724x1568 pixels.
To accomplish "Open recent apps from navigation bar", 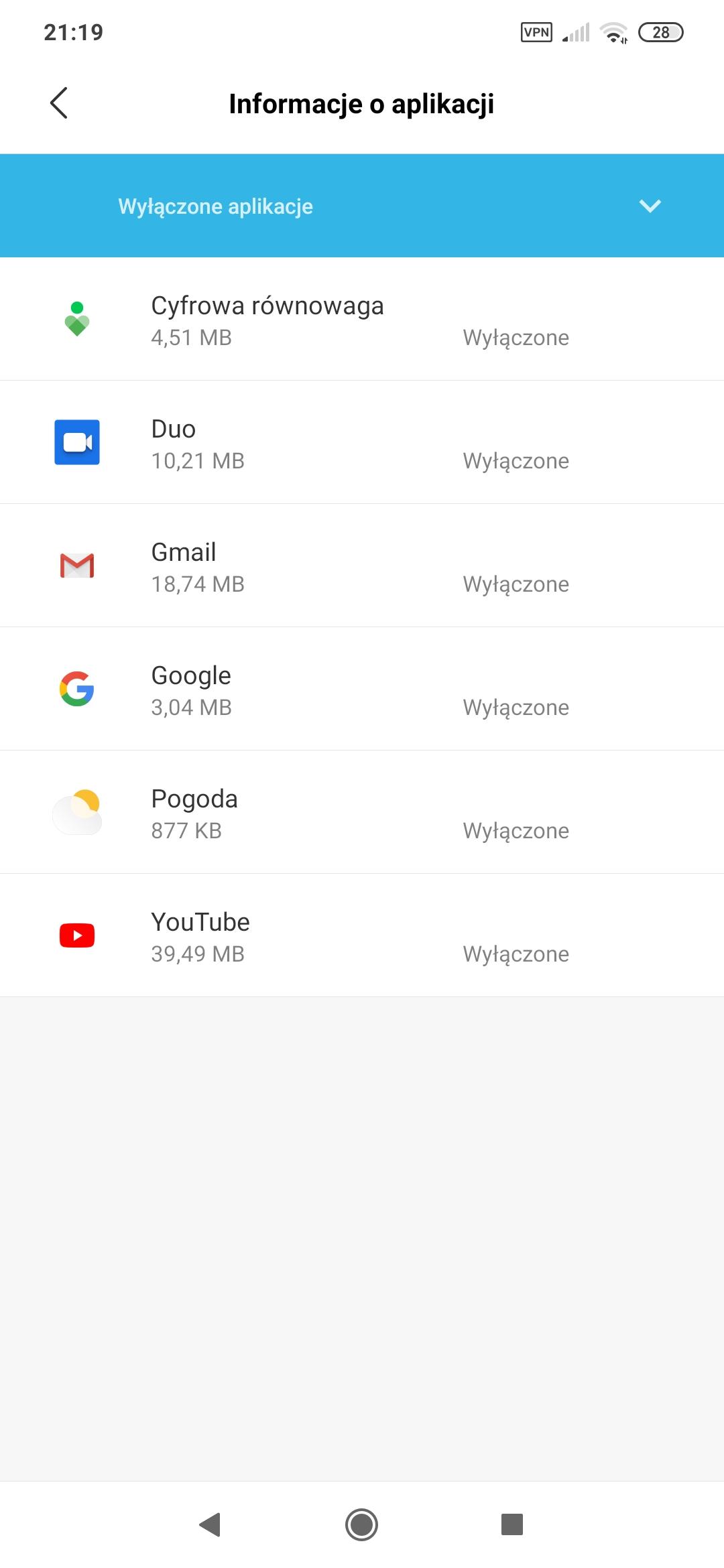I will [512, 1524].
